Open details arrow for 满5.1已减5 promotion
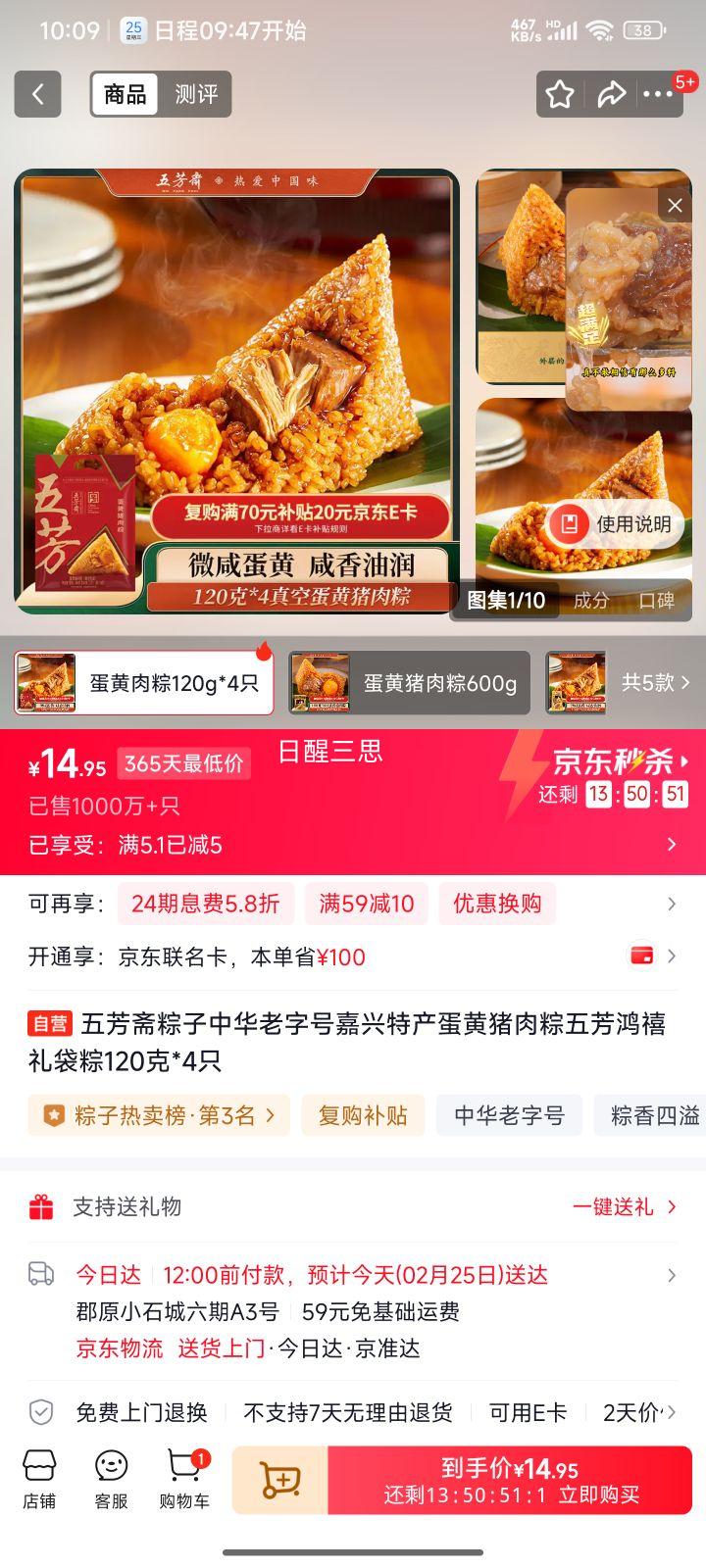This screenshot has width=706, height=1568. (671, 844)
